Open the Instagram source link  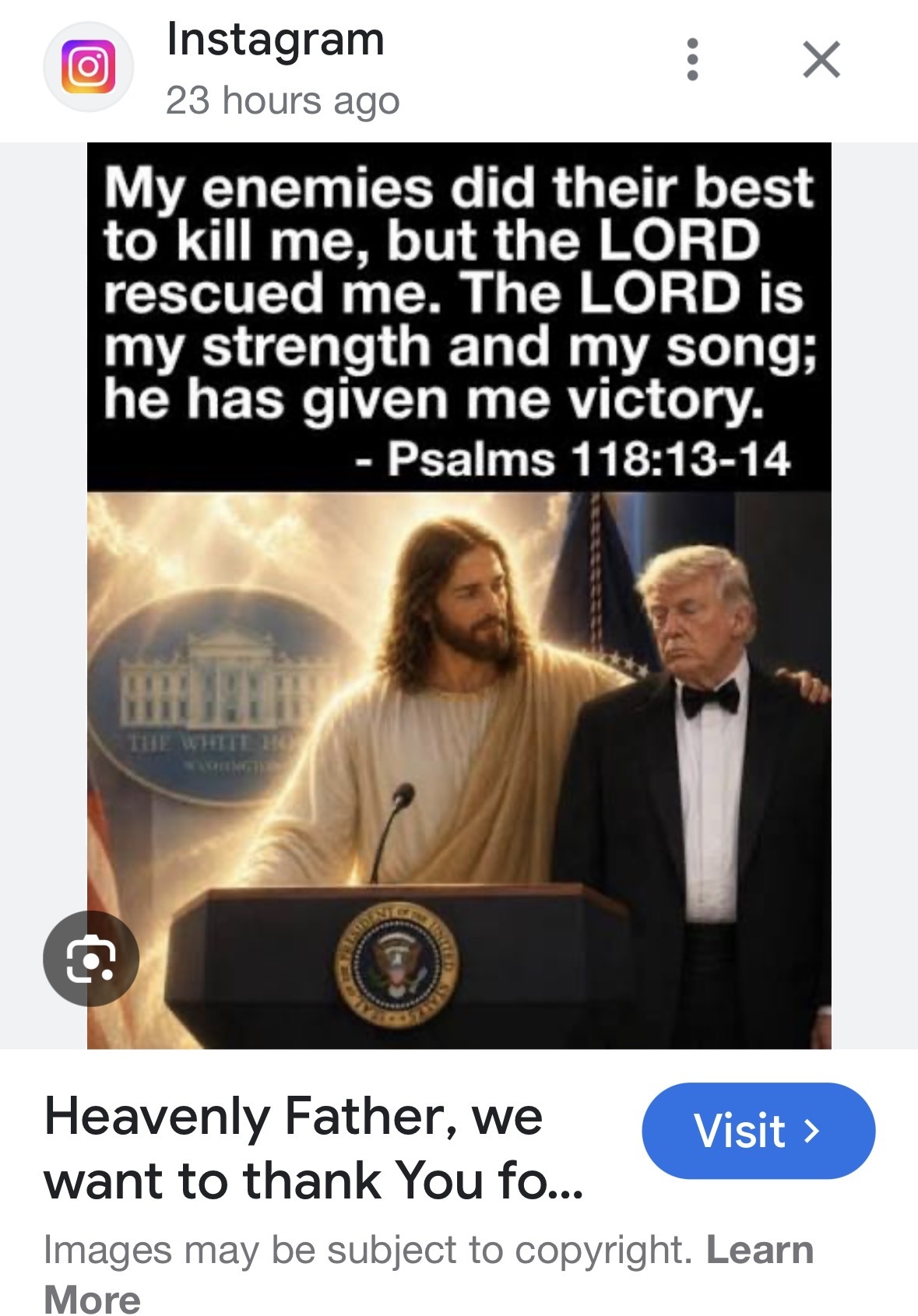[275, 40]
